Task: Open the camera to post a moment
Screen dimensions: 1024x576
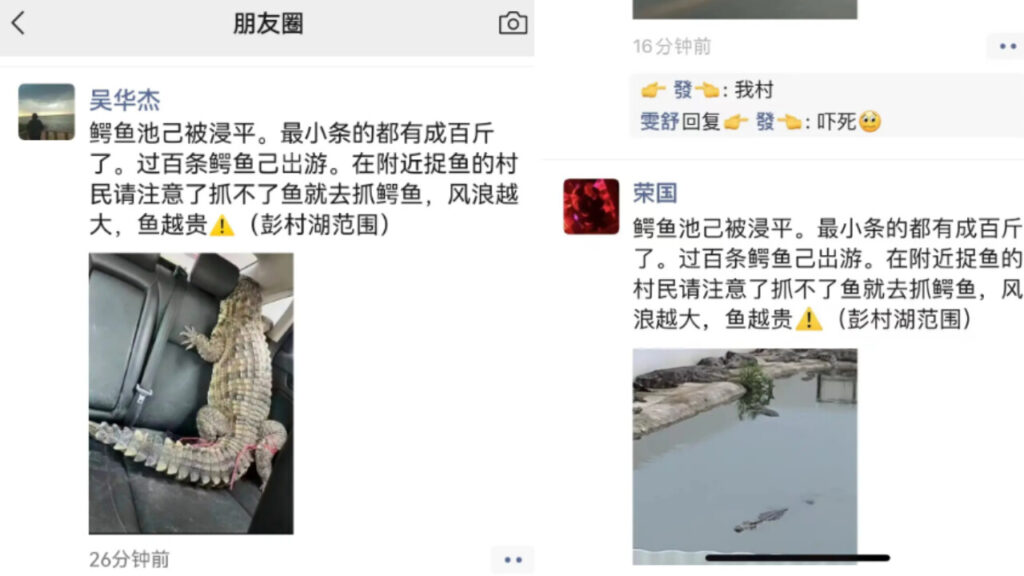Action: tap(512, 24)
